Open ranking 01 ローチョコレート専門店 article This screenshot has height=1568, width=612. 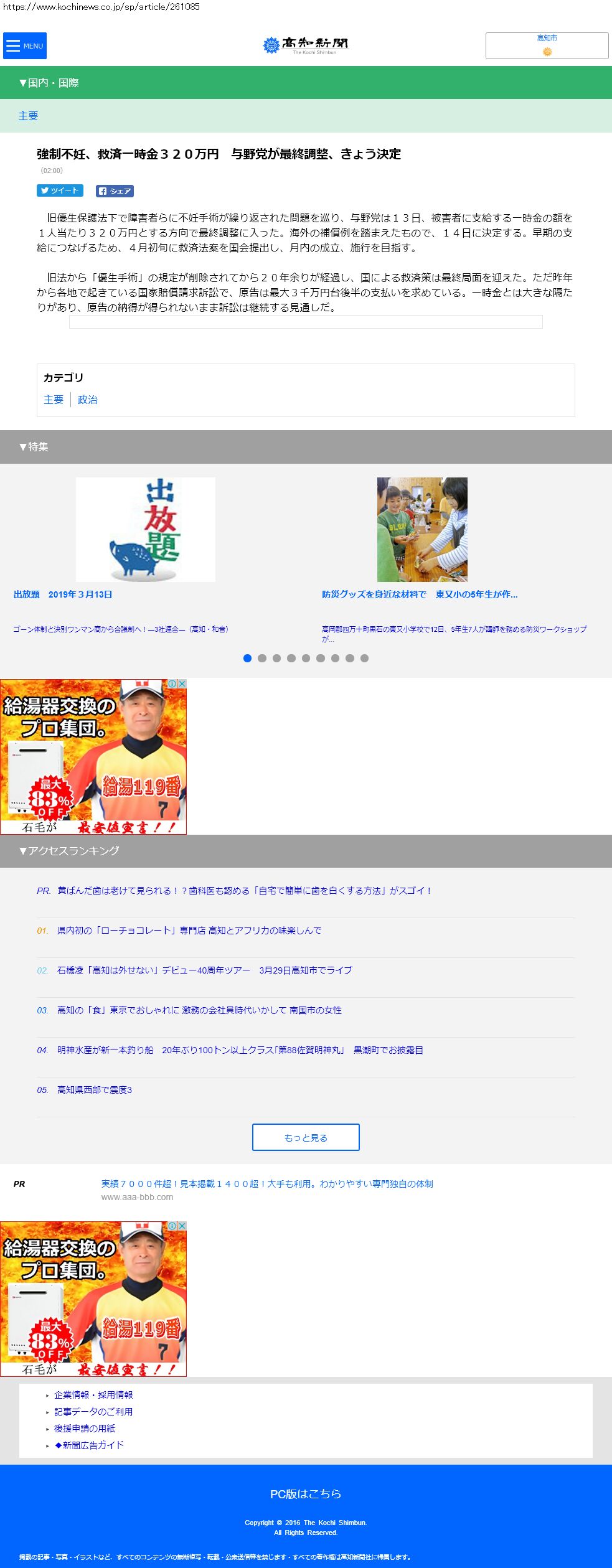pos(189,930)
